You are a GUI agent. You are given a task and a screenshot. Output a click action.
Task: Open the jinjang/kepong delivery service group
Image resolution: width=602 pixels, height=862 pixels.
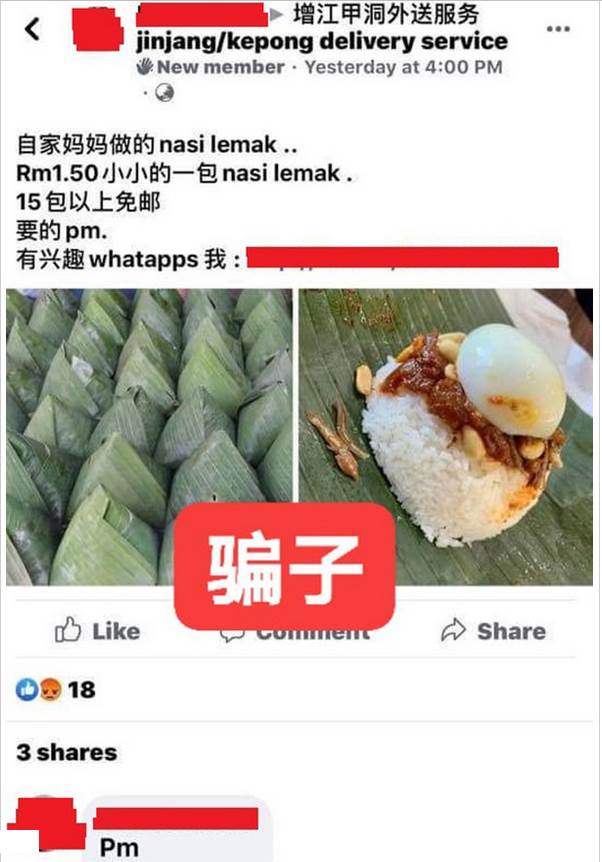[322, 42]
